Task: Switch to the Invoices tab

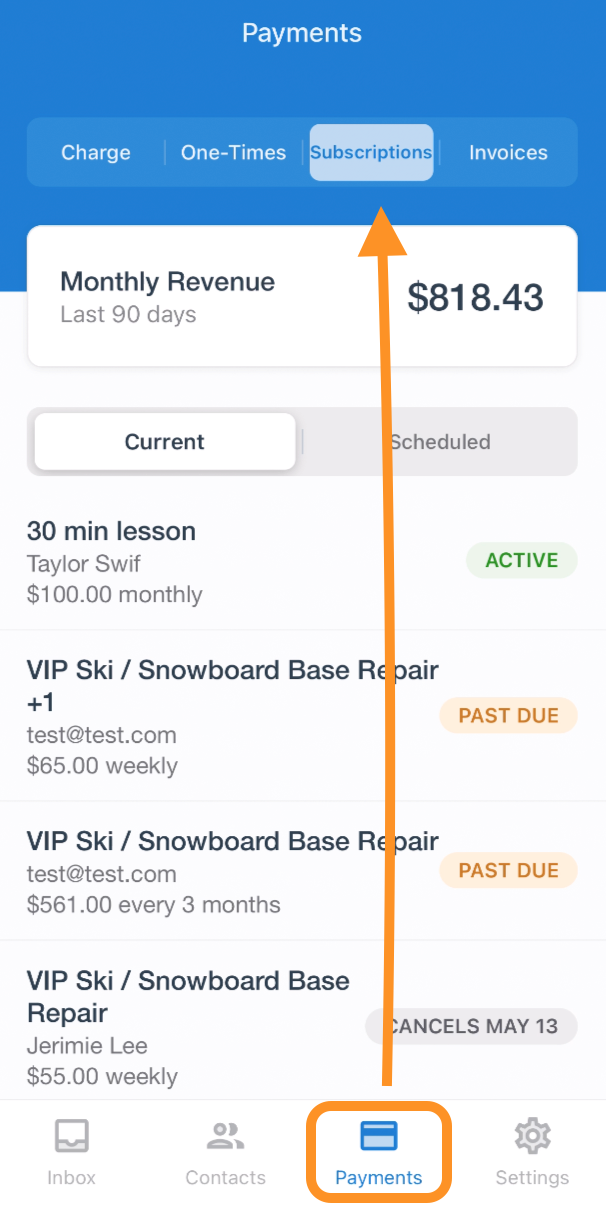Action: pyautogui.click(x=508, y=153)
